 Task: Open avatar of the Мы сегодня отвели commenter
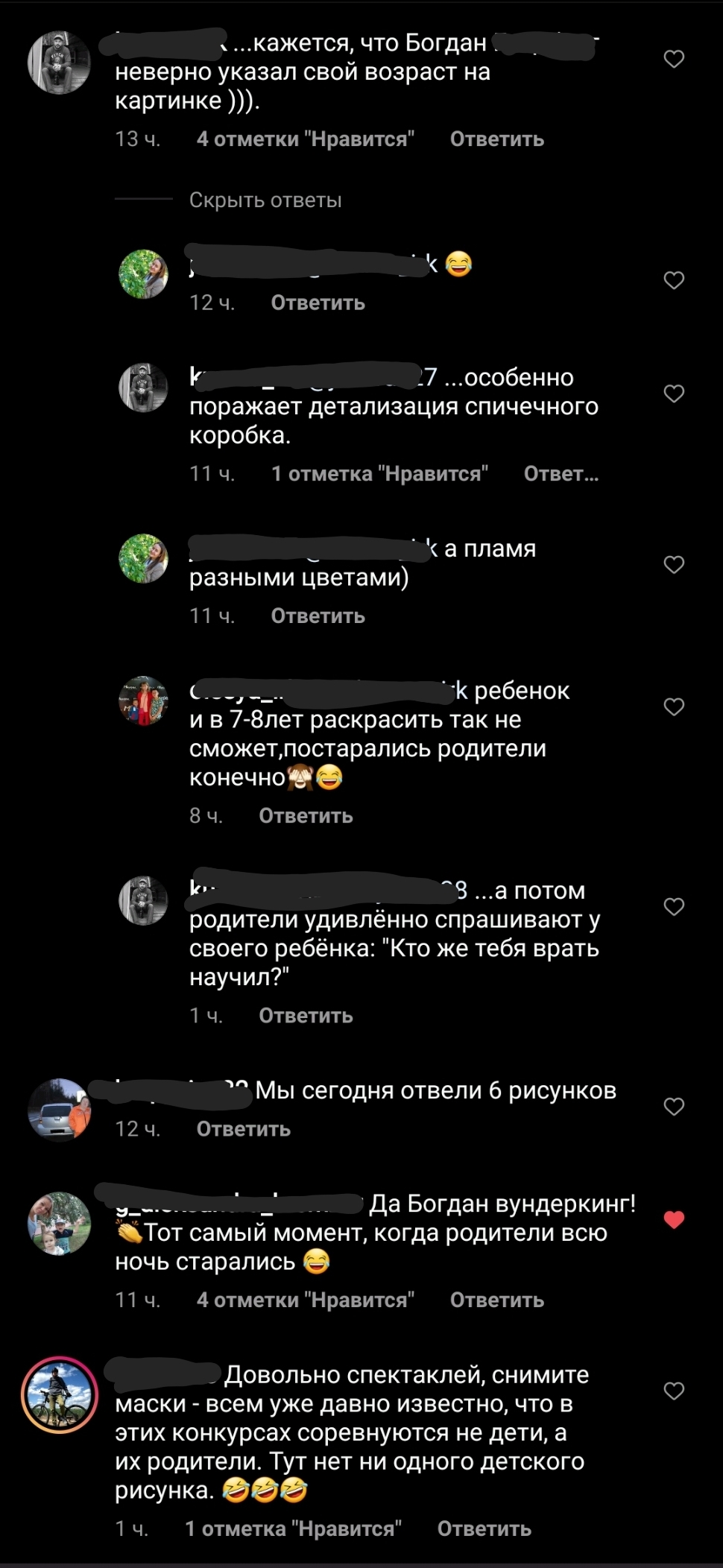click(60, 1110)
